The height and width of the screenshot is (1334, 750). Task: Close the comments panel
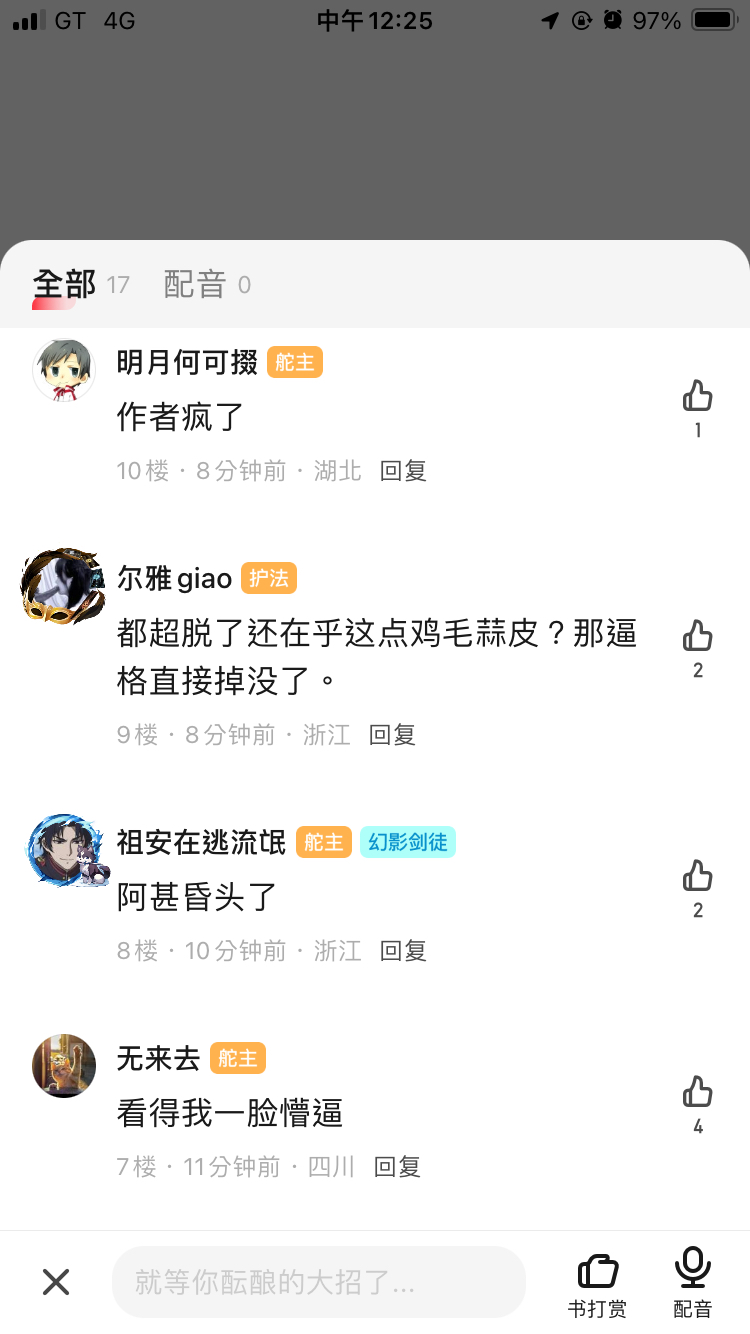click(x=56, y=1282)
